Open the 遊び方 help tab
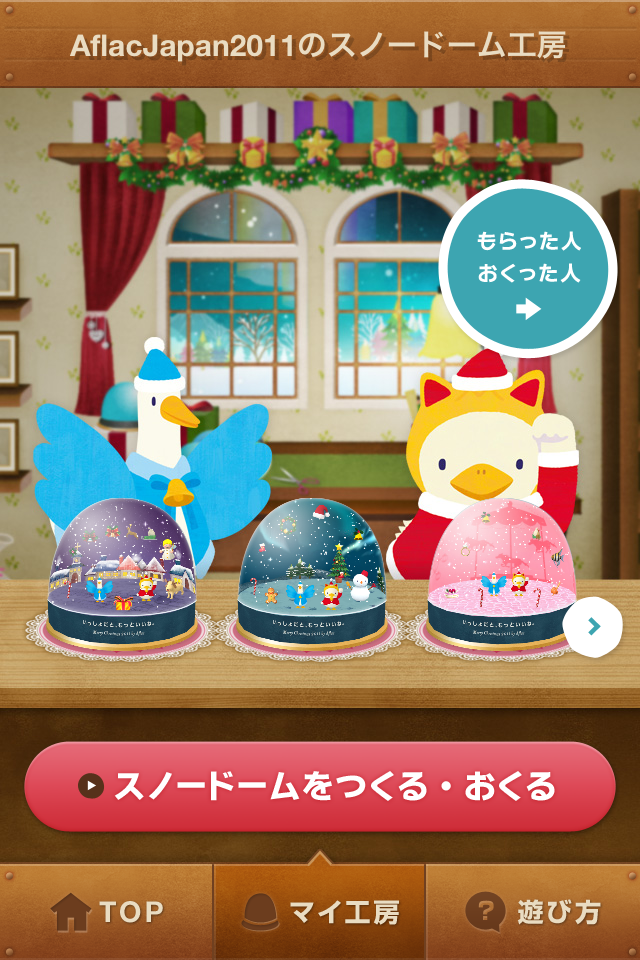This screenshot has height=960, width=640. click(x=532, y=912)
